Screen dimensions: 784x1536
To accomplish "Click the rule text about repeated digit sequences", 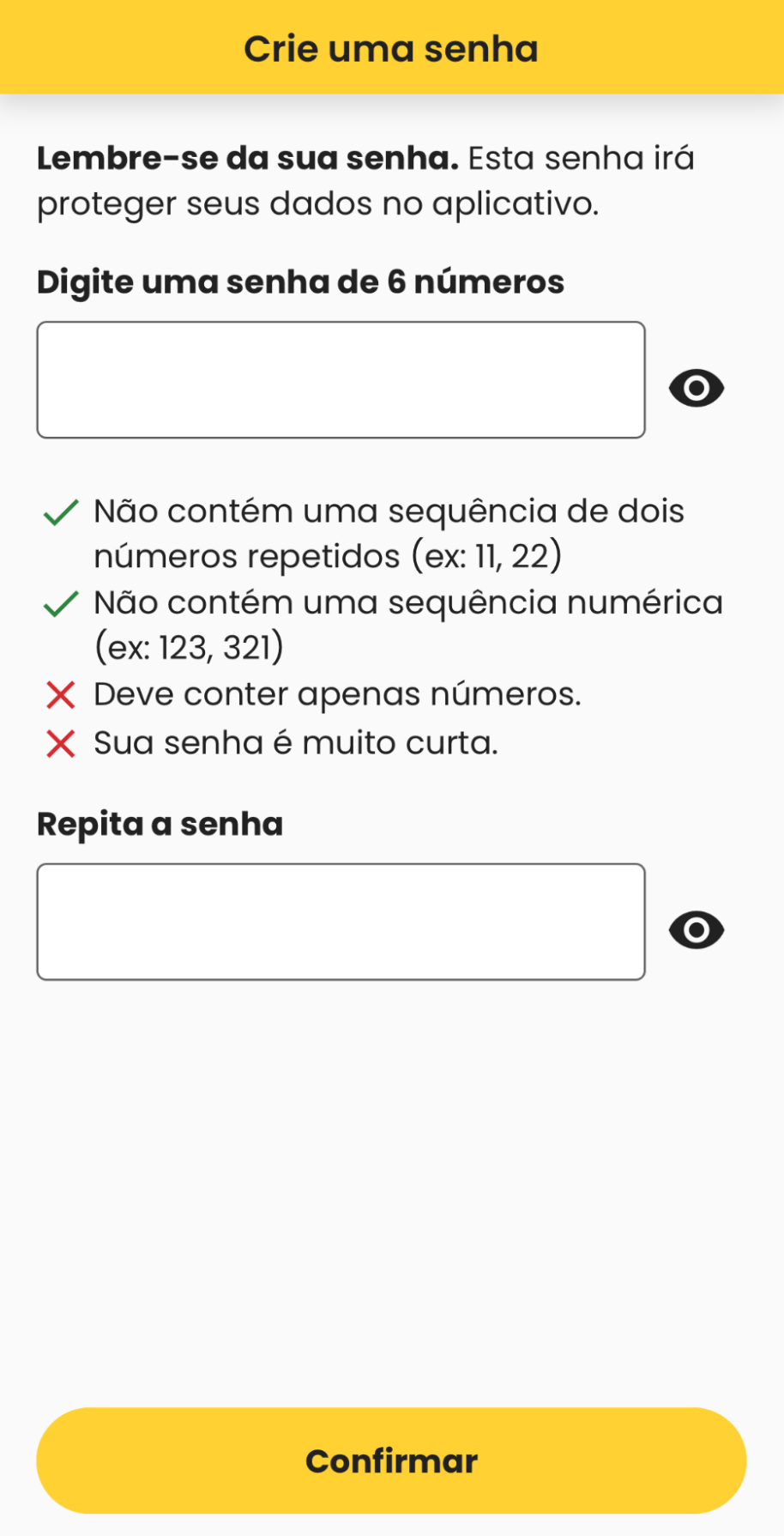I will click(388, 532).
